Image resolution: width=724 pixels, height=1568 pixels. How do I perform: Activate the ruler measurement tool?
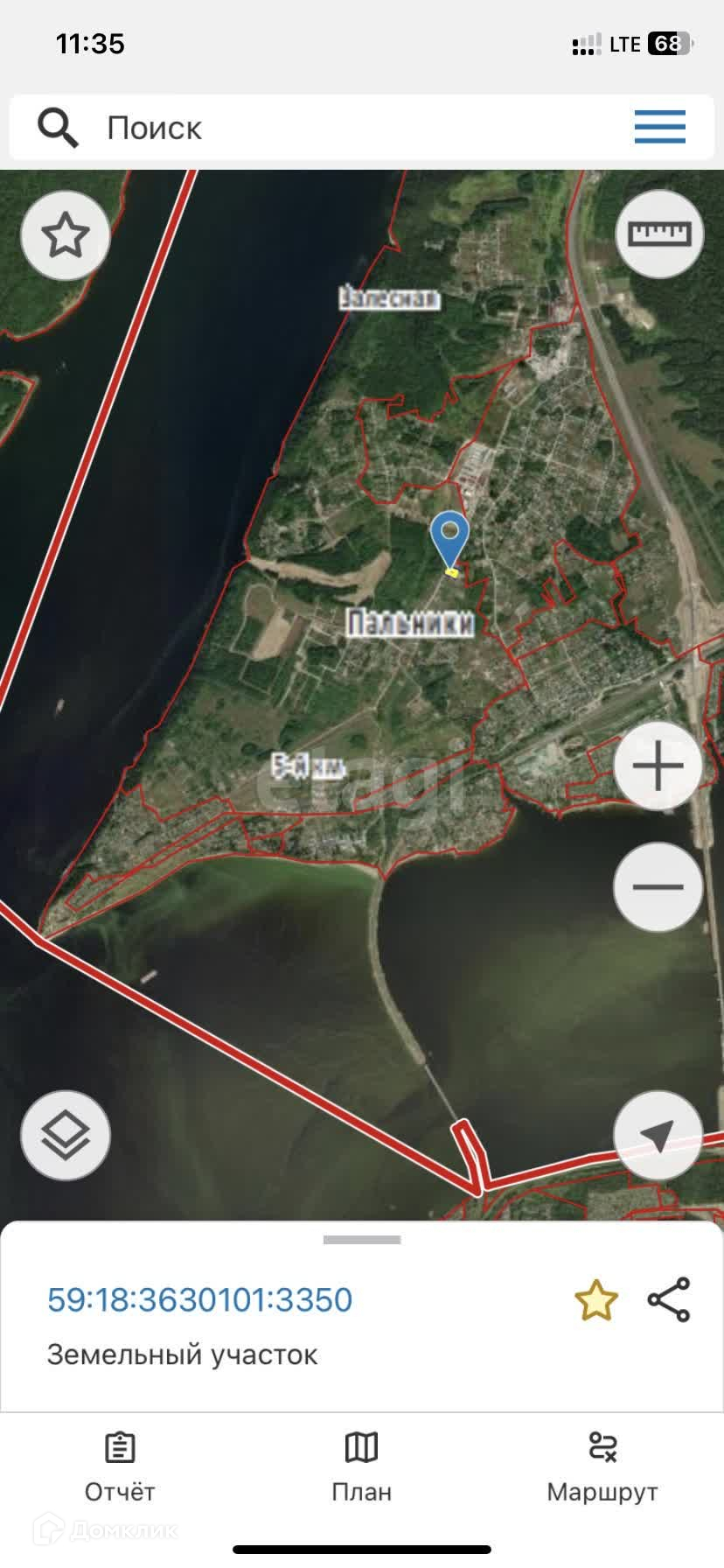[659, 234]
